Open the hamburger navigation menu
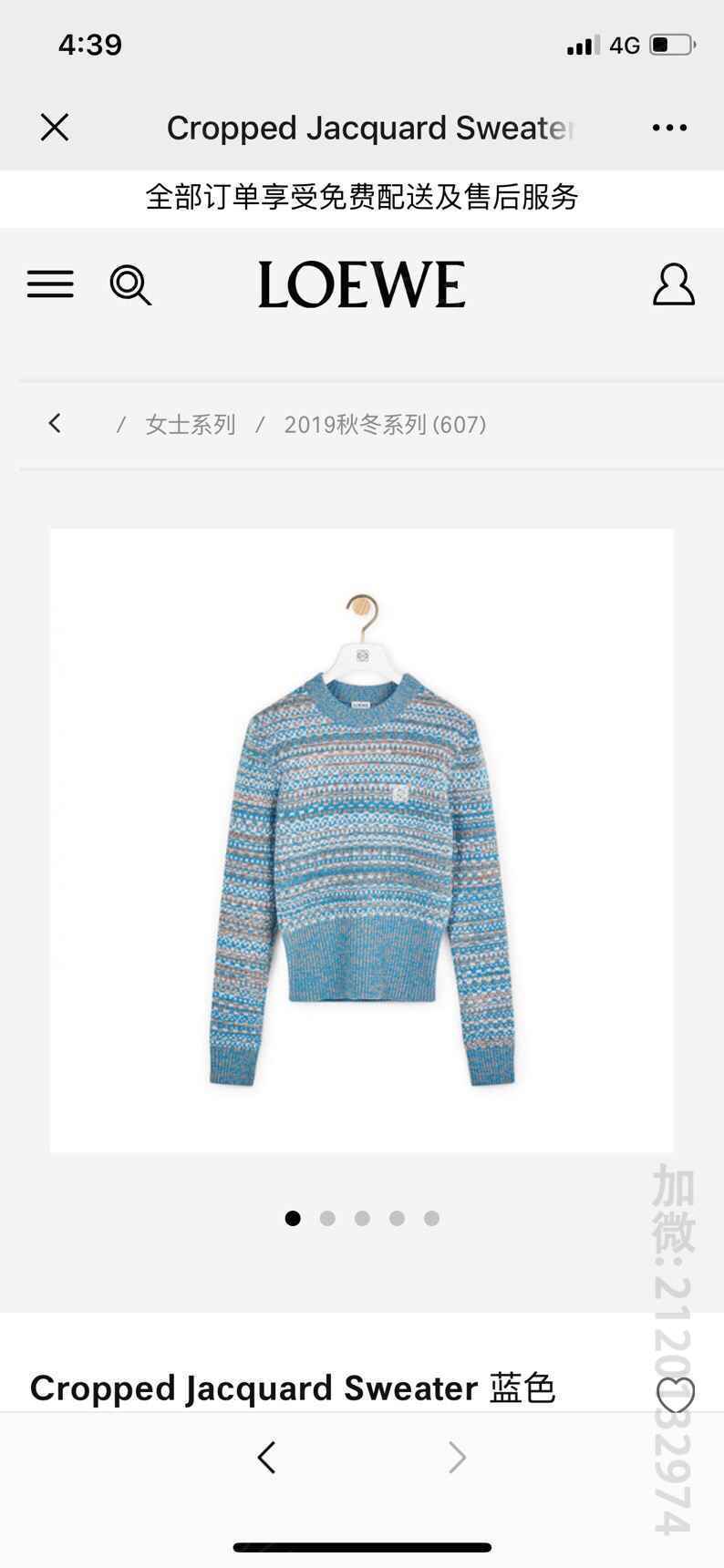Image resolution: width=724 pixels, height=1568 pixels. click(x=50, y=284)
